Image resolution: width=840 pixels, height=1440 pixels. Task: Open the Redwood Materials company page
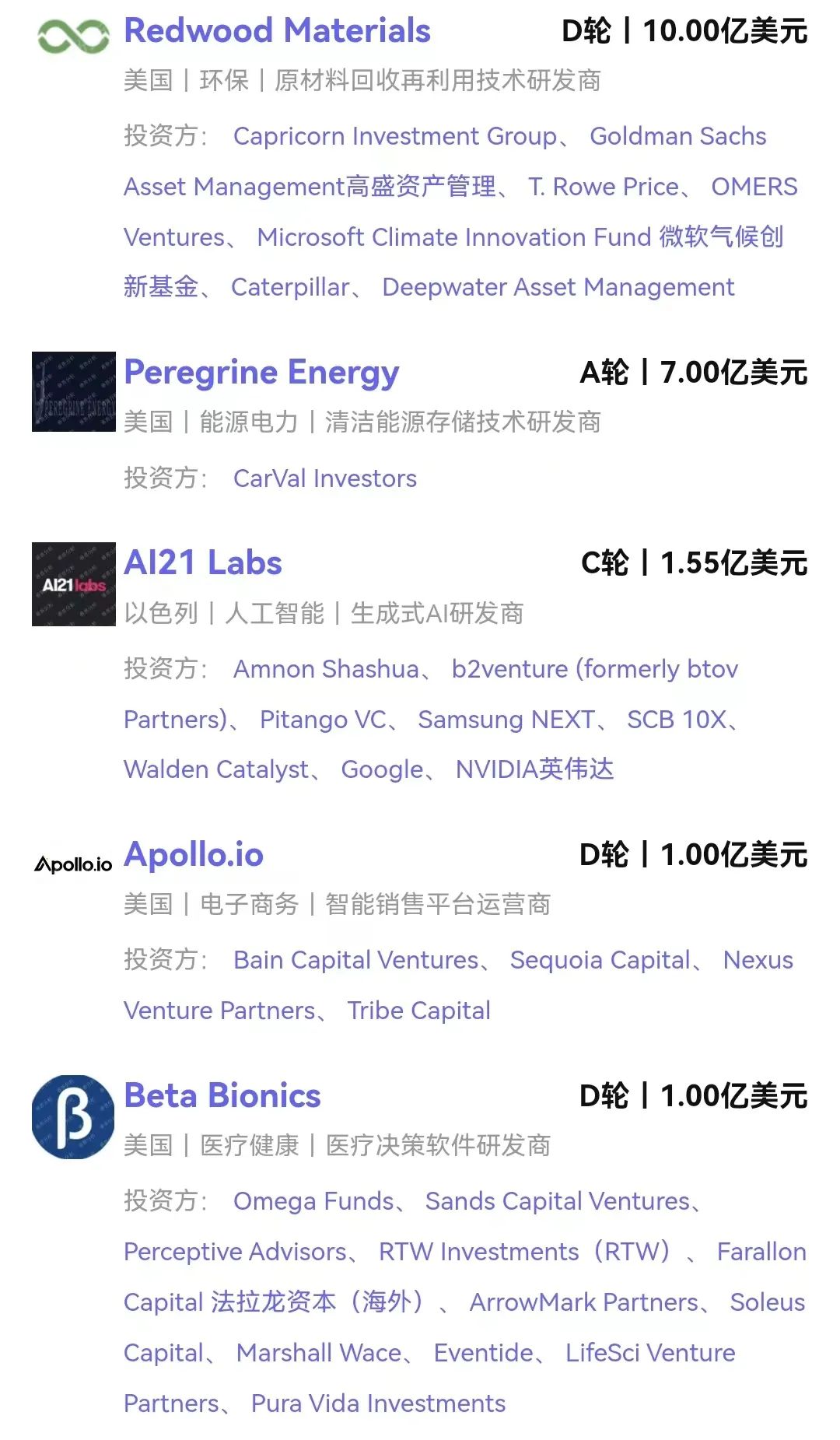[x=277, y=31]
